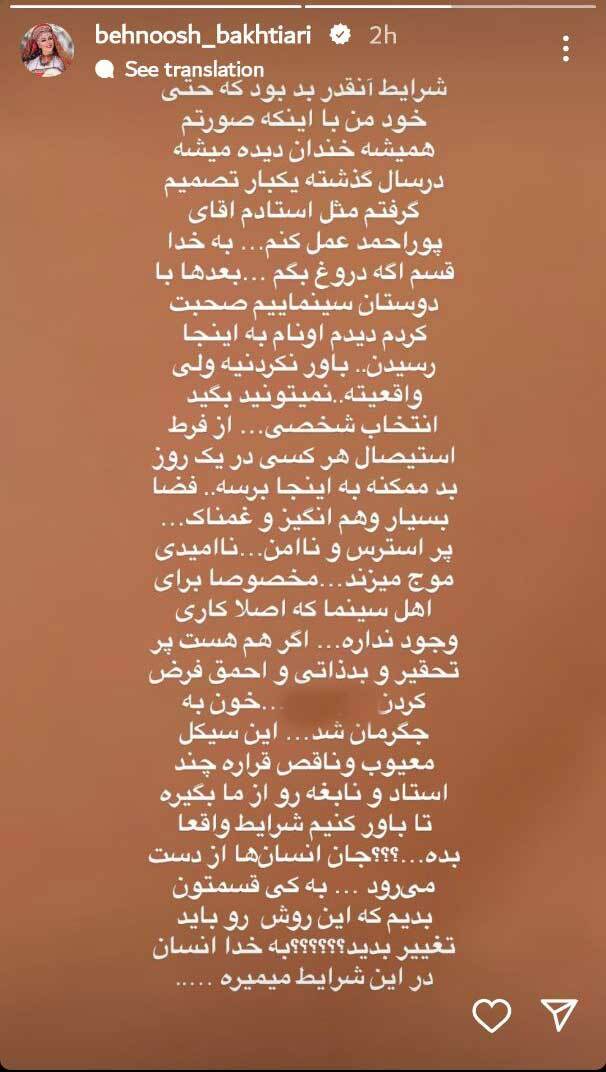This screenshot has width=606, height=1072.
Task: Like this story with the heart
Action: pos(492,1017)
